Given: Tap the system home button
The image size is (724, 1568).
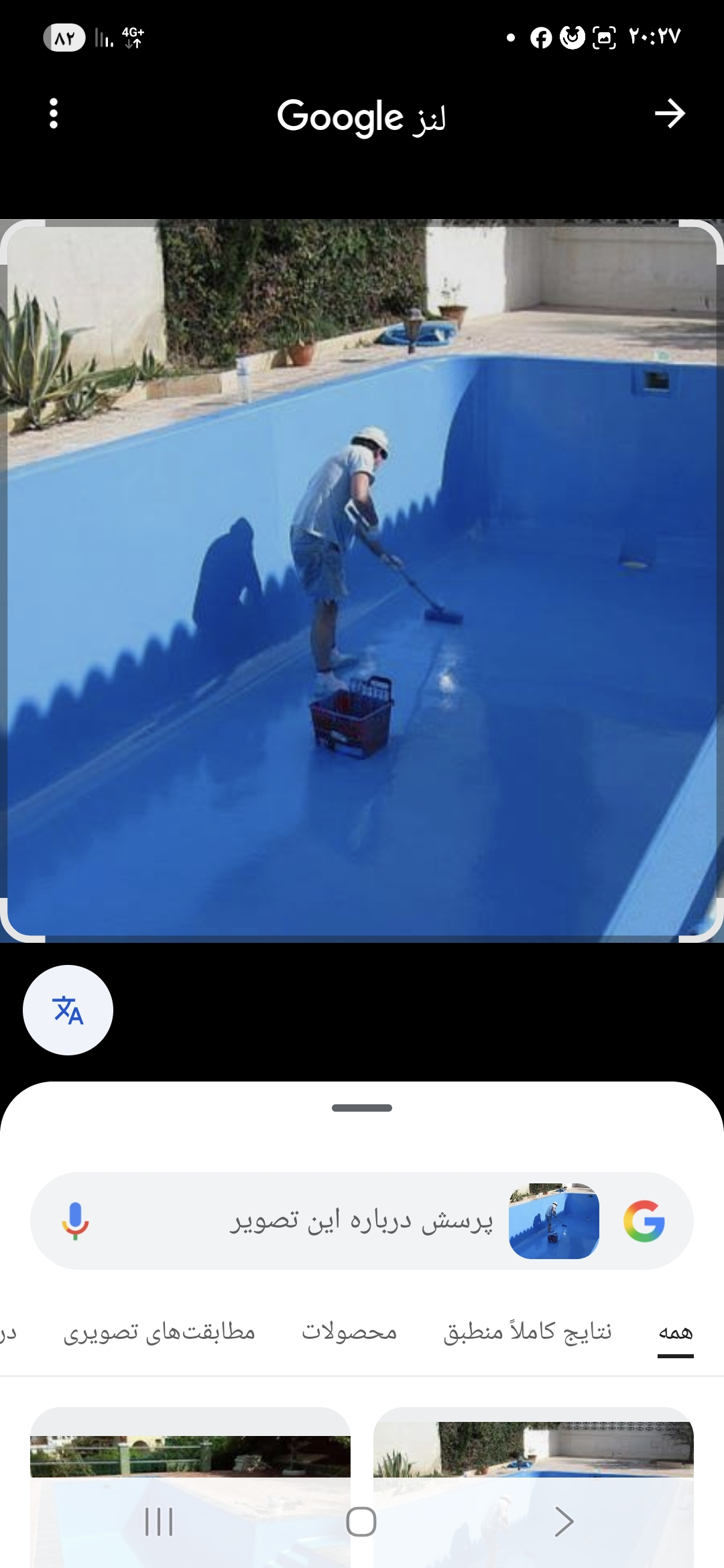Looking at the screenshot, I should click(x=361, y=1521).
